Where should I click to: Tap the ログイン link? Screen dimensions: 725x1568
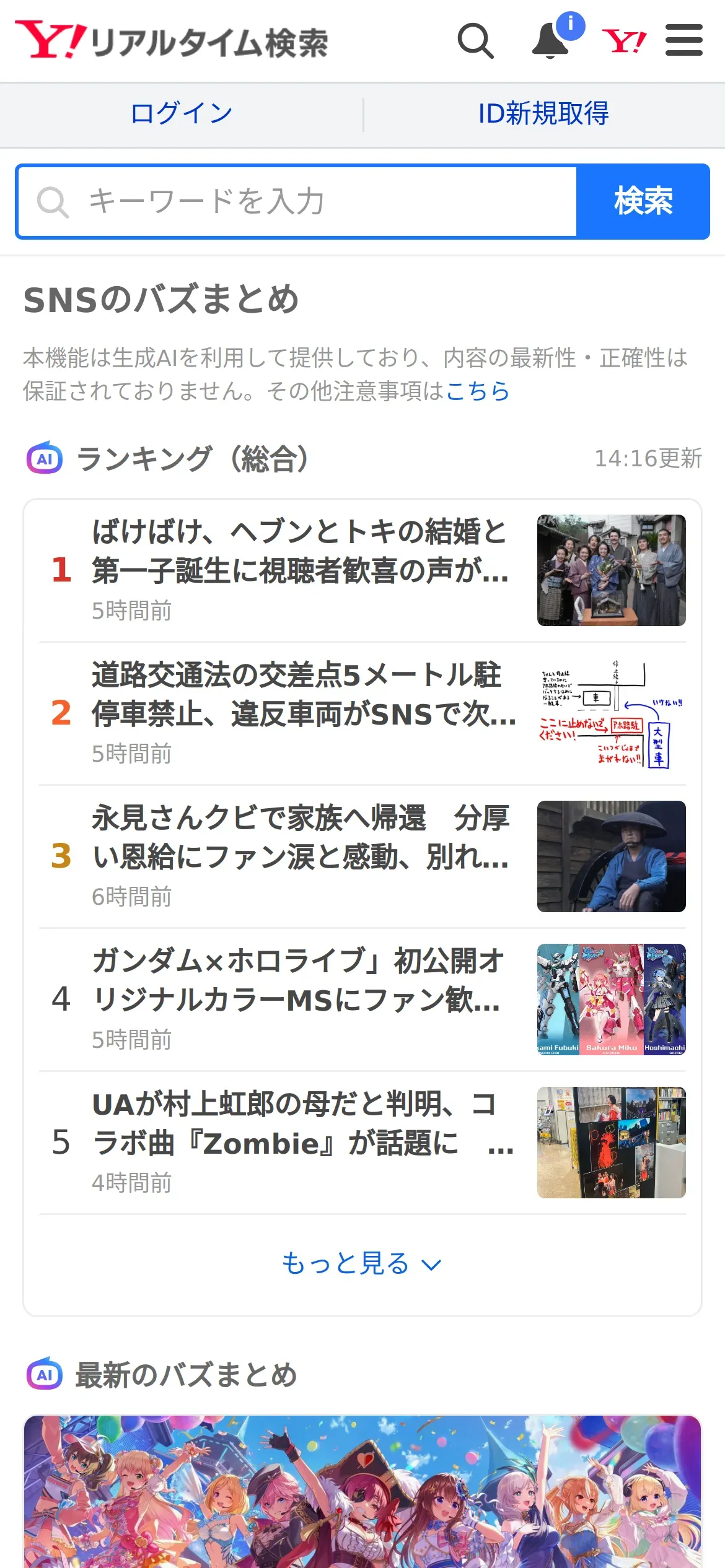[x=181, y=114]
